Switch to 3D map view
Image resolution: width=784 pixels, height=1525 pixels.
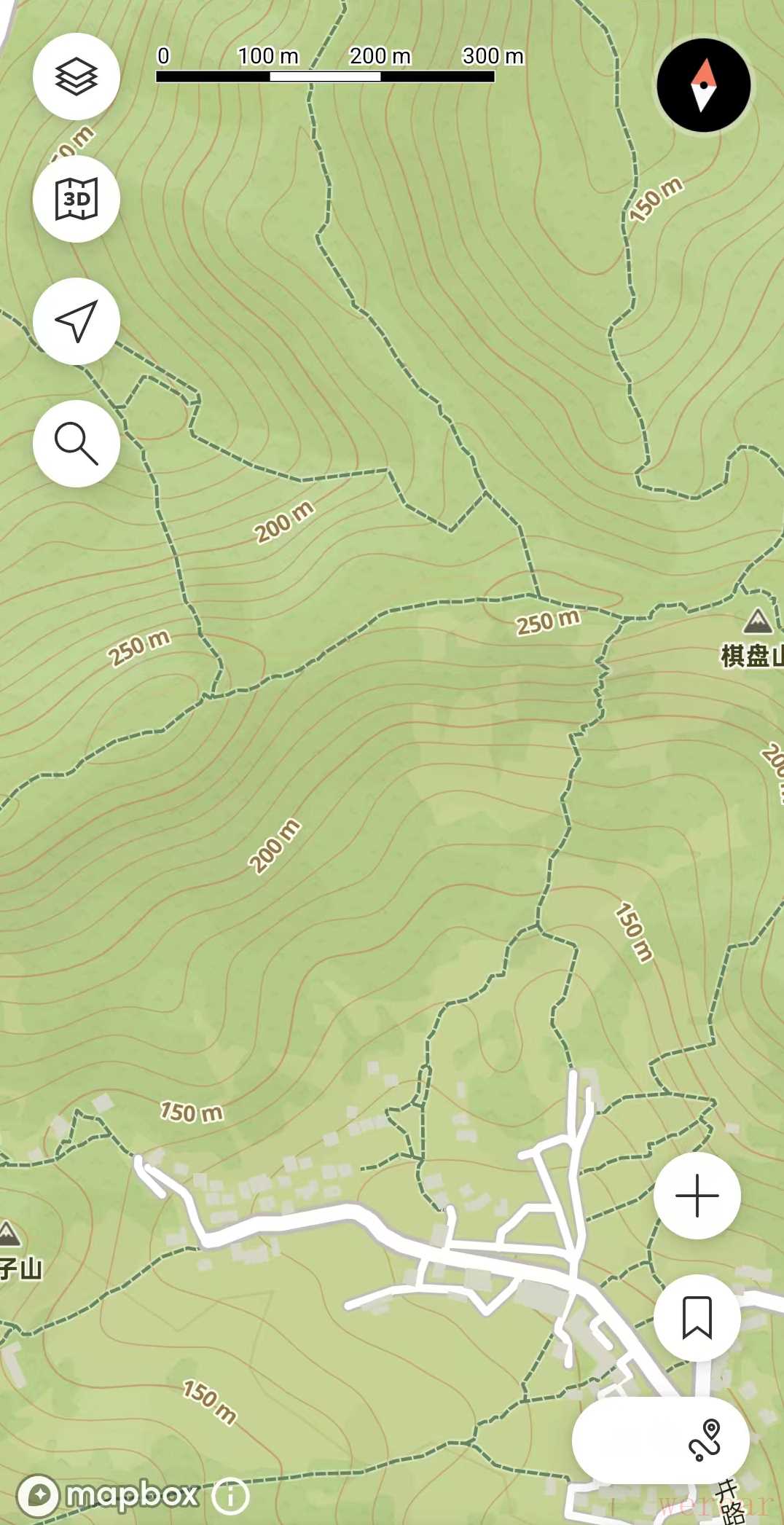[77, 199]
